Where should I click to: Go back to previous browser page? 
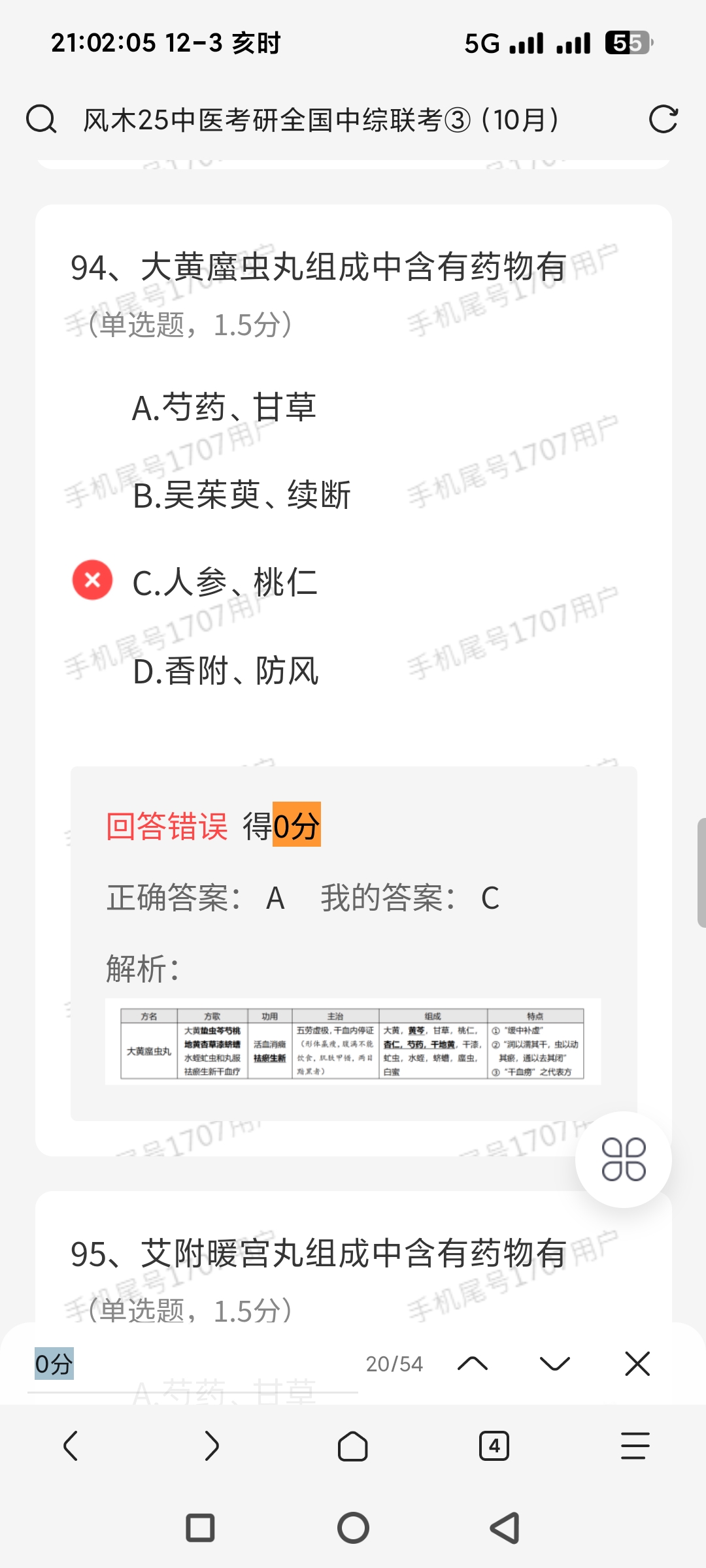71,1445
